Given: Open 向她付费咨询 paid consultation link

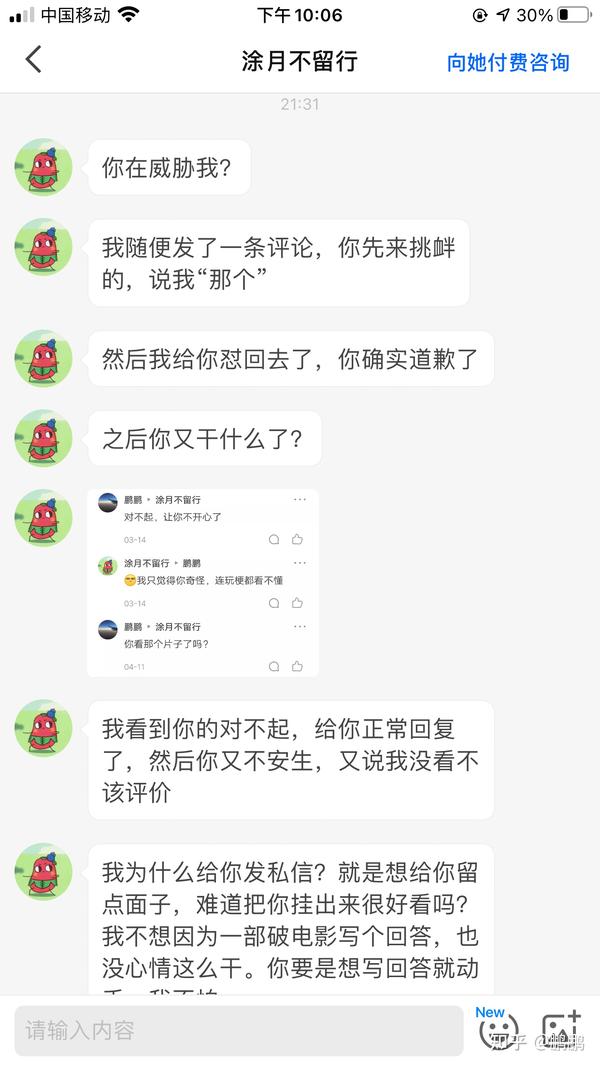Looking at the screenshot, I should point(508,62).
